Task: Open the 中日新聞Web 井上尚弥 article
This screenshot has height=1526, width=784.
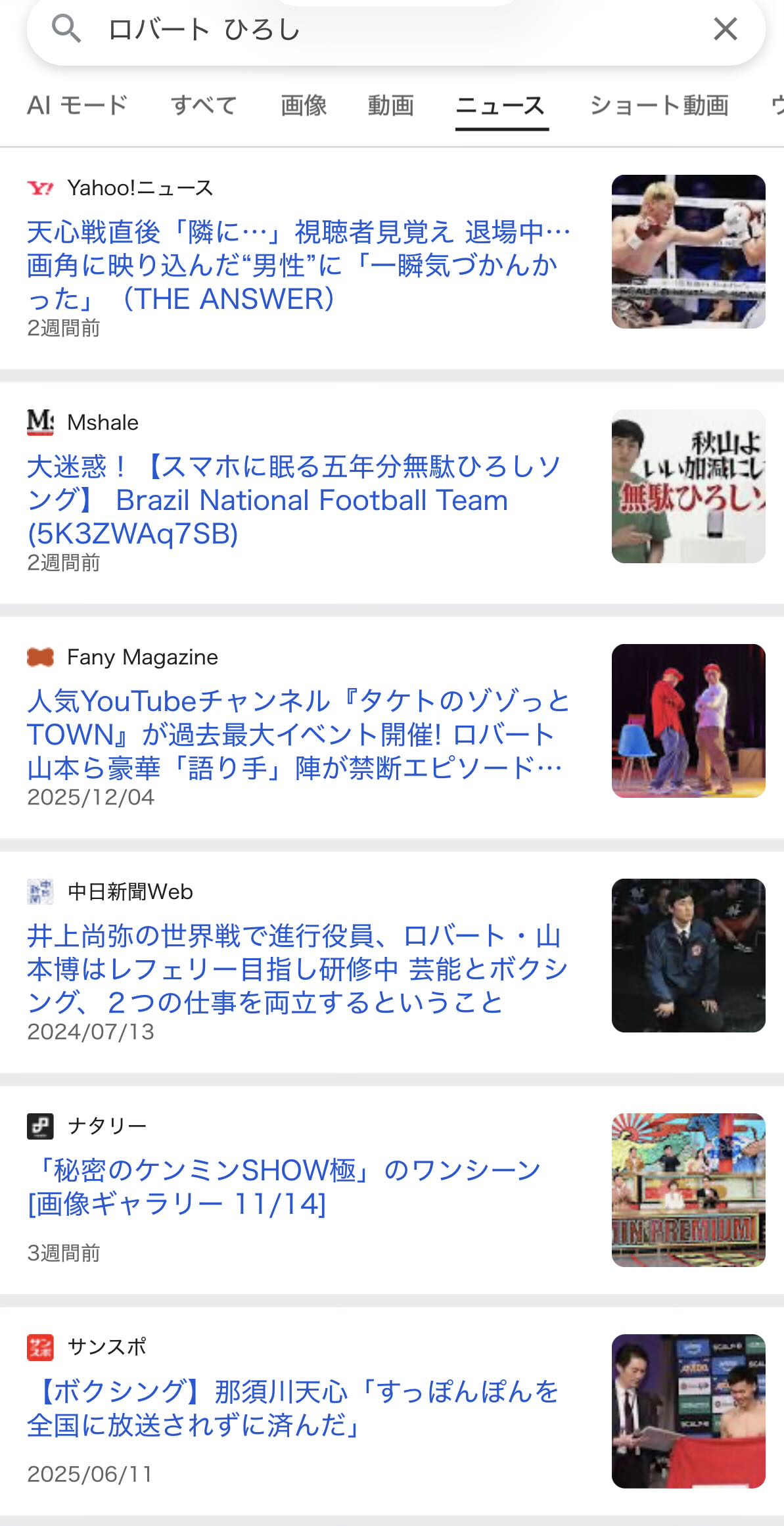Action: [297, 969]
